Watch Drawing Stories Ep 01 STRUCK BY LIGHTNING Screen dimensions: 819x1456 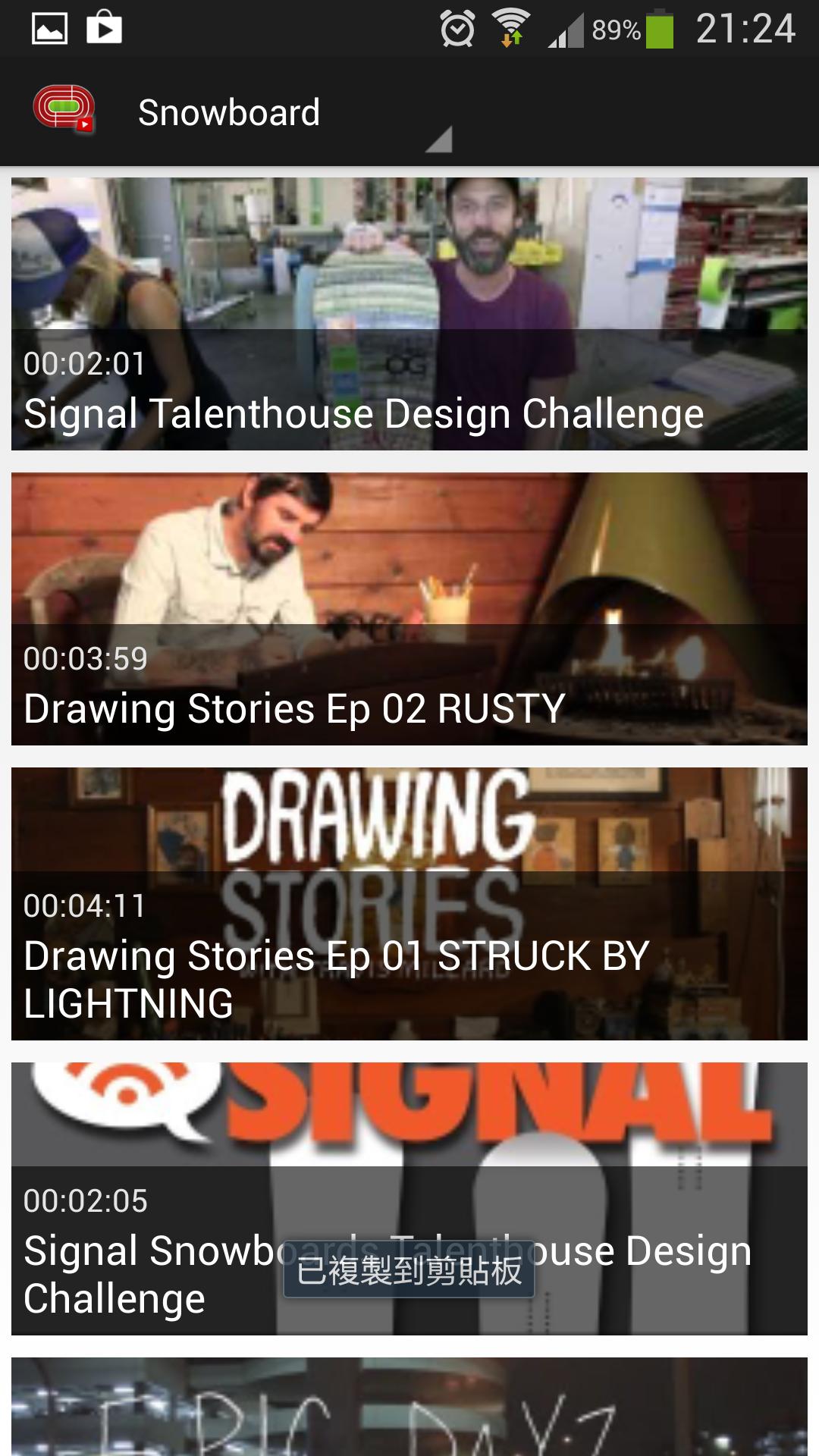click(409, 903)
